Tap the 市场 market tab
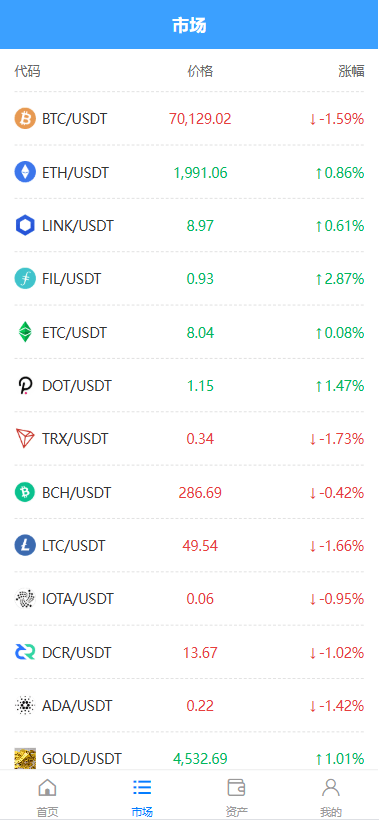This screenshot has height=820, width=379. [x=142, y=796]
